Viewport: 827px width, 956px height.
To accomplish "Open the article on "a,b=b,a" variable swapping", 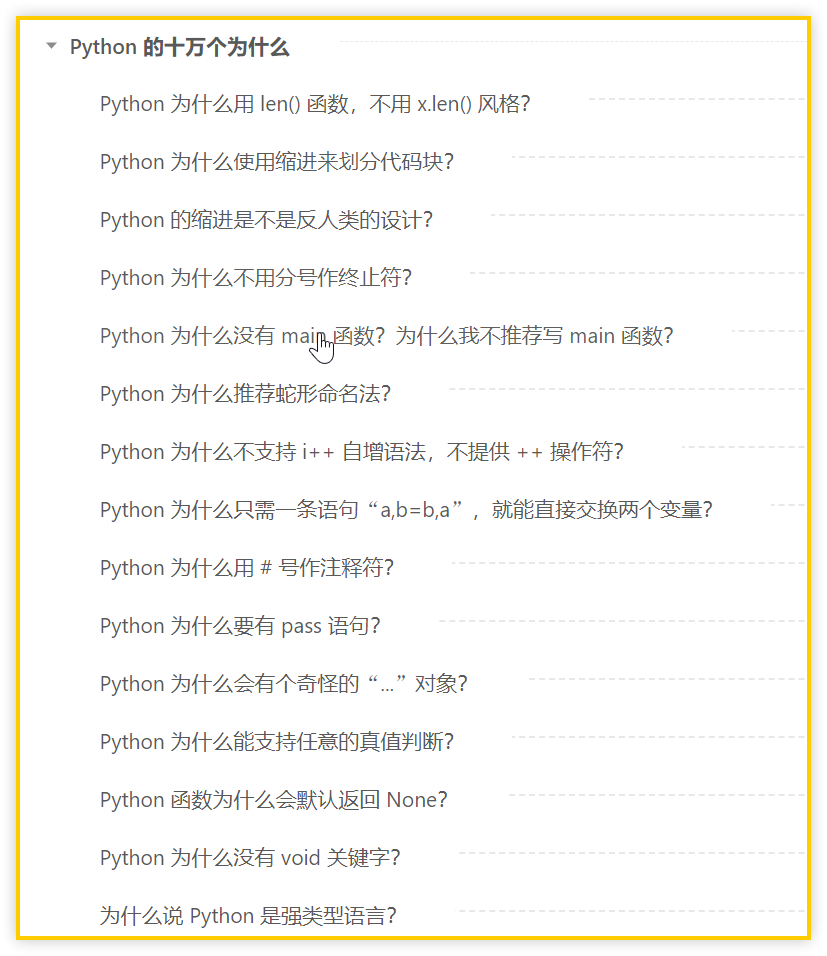I will click(406, 510).
